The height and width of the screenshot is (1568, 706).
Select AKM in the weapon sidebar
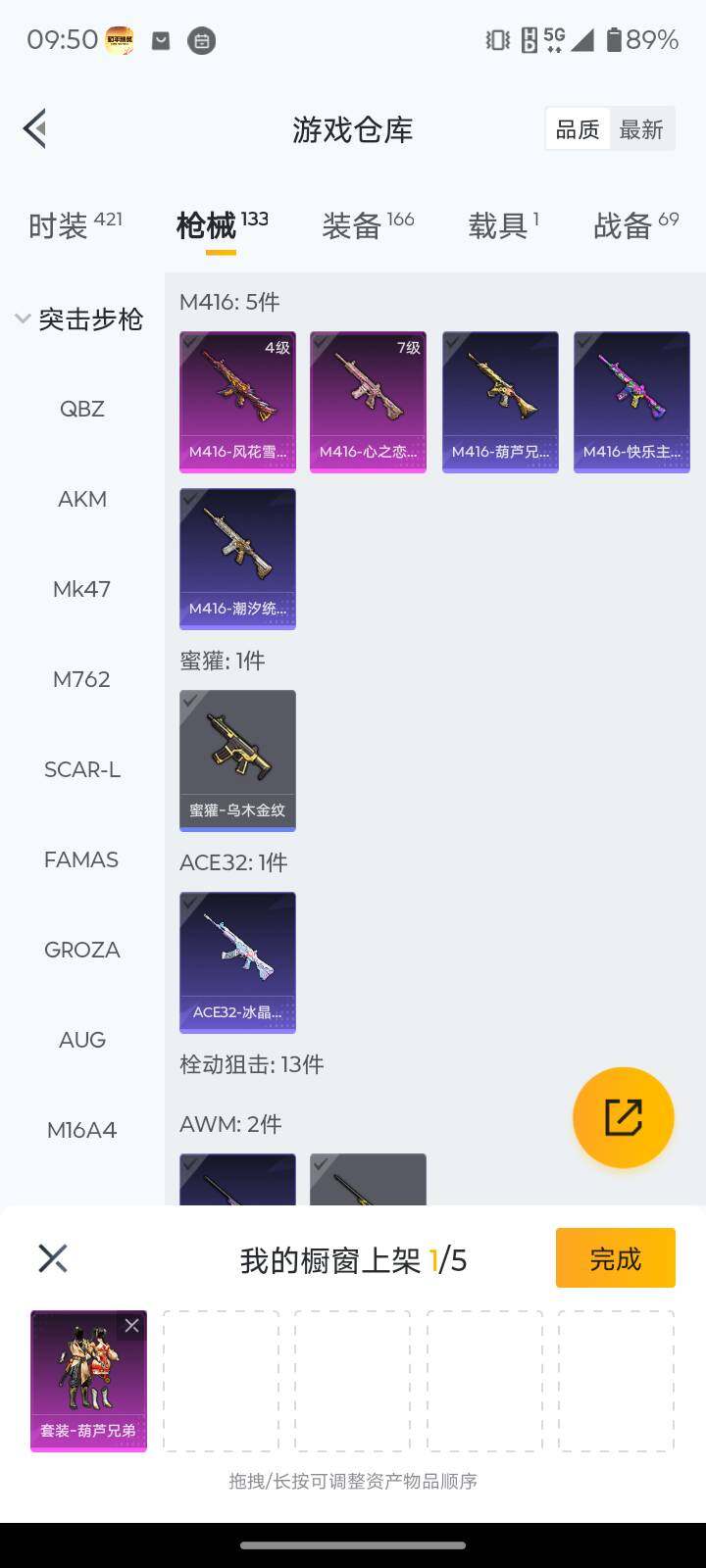[80, 499]
